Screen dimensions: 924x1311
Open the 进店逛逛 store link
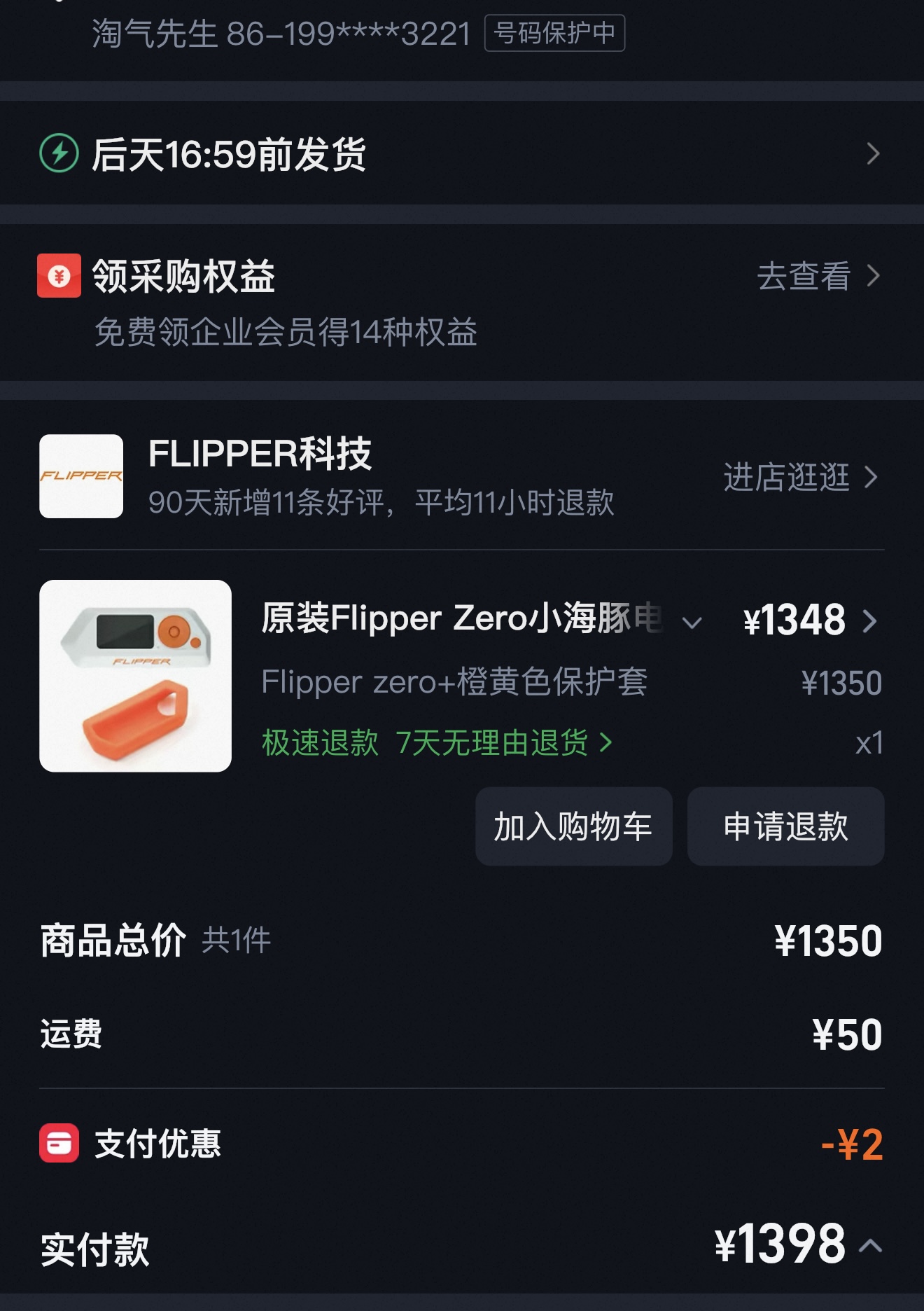click(785, 476)
